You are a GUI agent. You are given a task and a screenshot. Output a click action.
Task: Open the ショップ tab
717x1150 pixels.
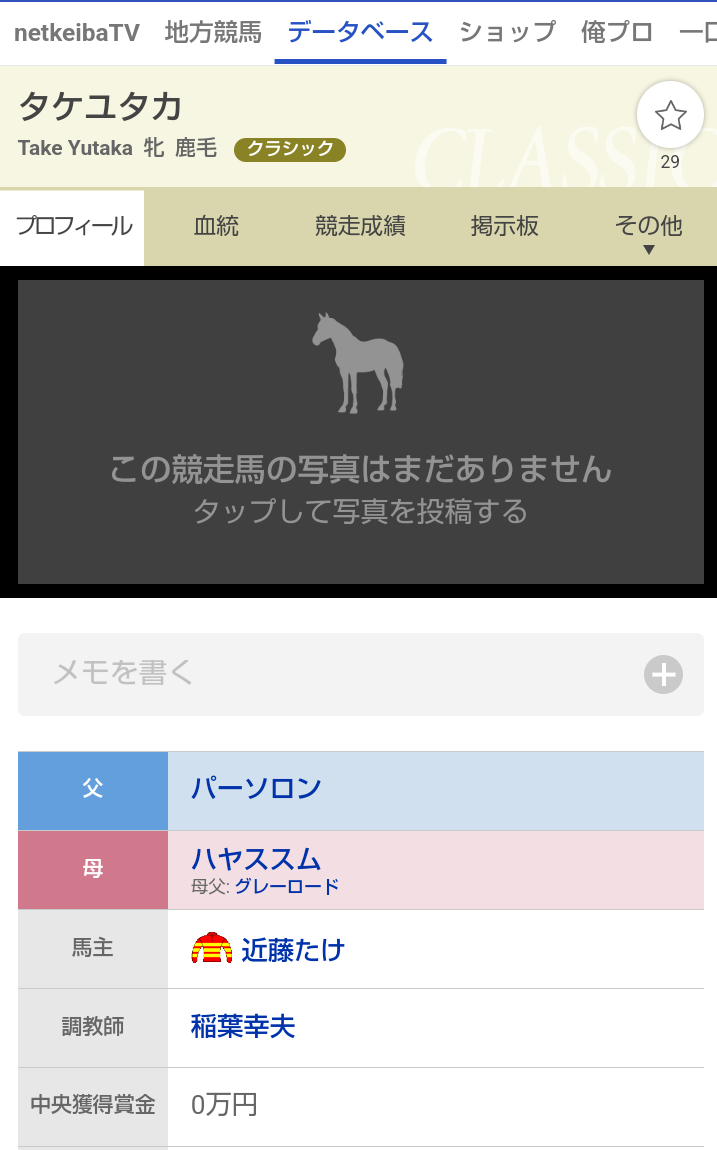click(507, 32)
